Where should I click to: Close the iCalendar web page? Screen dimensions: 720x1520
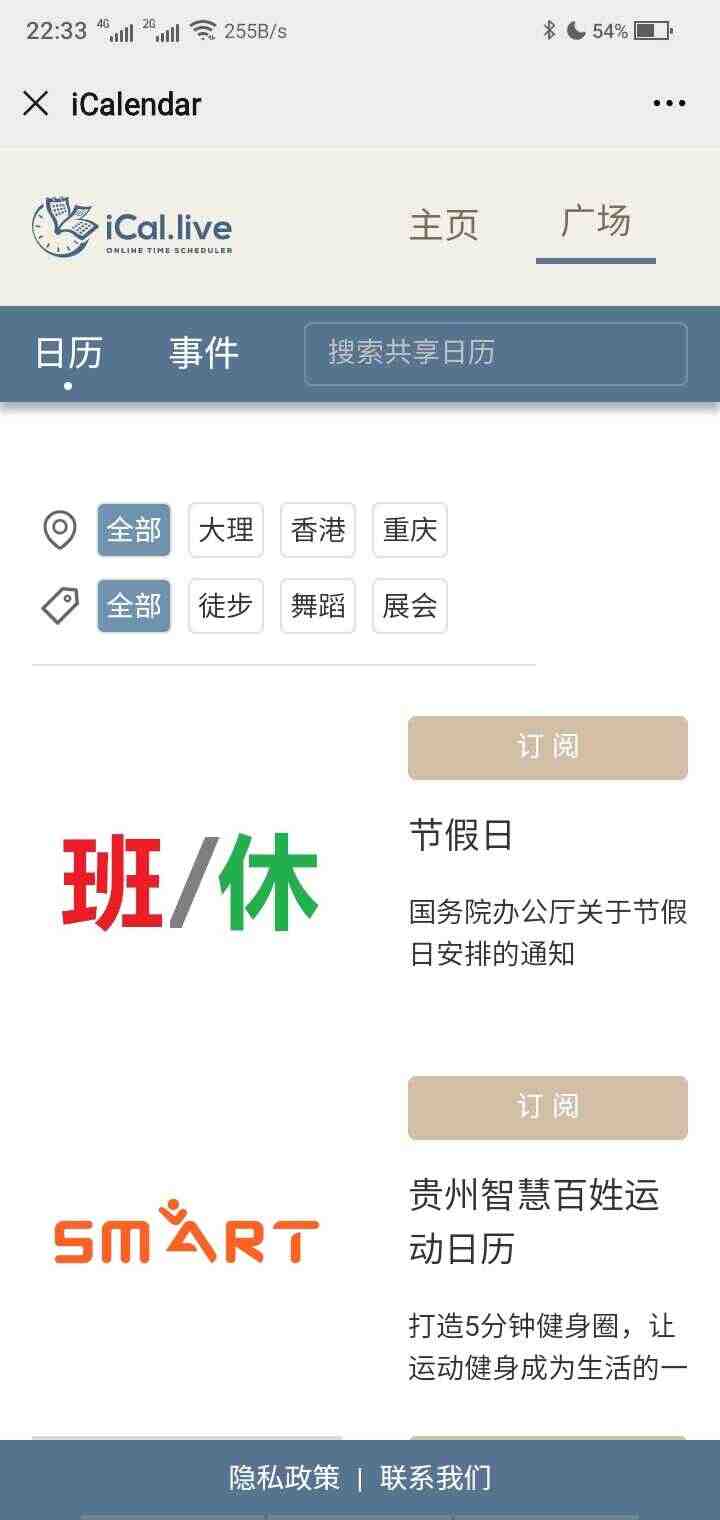[36, 104]
